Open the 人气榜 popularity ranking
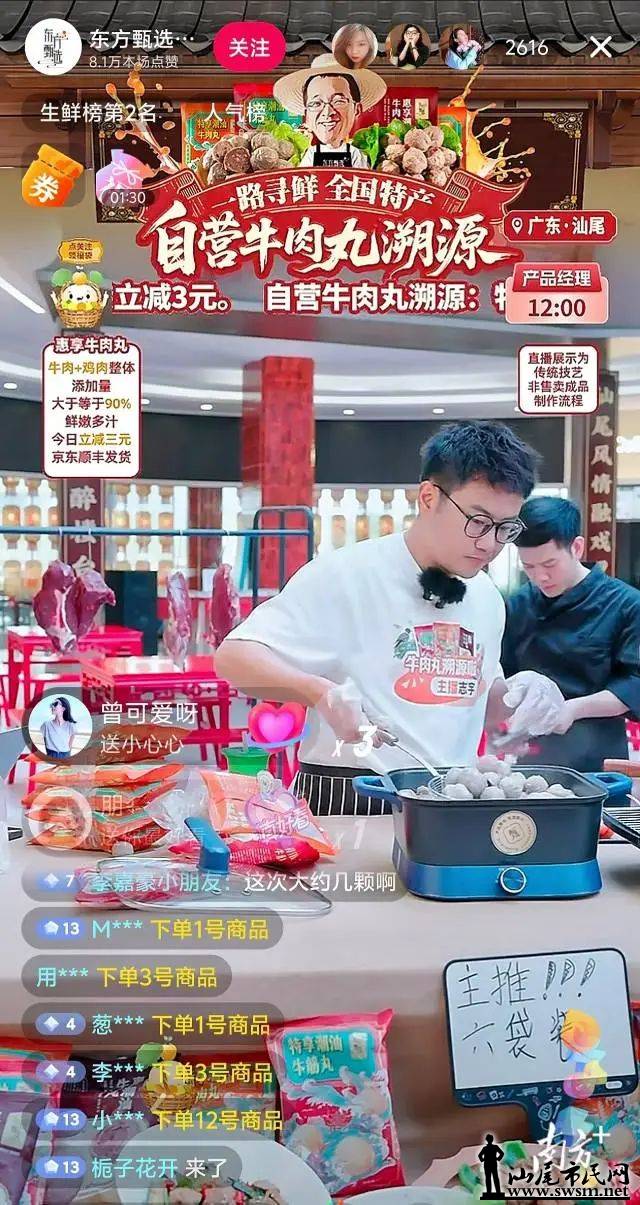This screenshot has height=1205, width=640. pyautogui.click(x=243, y=109)
